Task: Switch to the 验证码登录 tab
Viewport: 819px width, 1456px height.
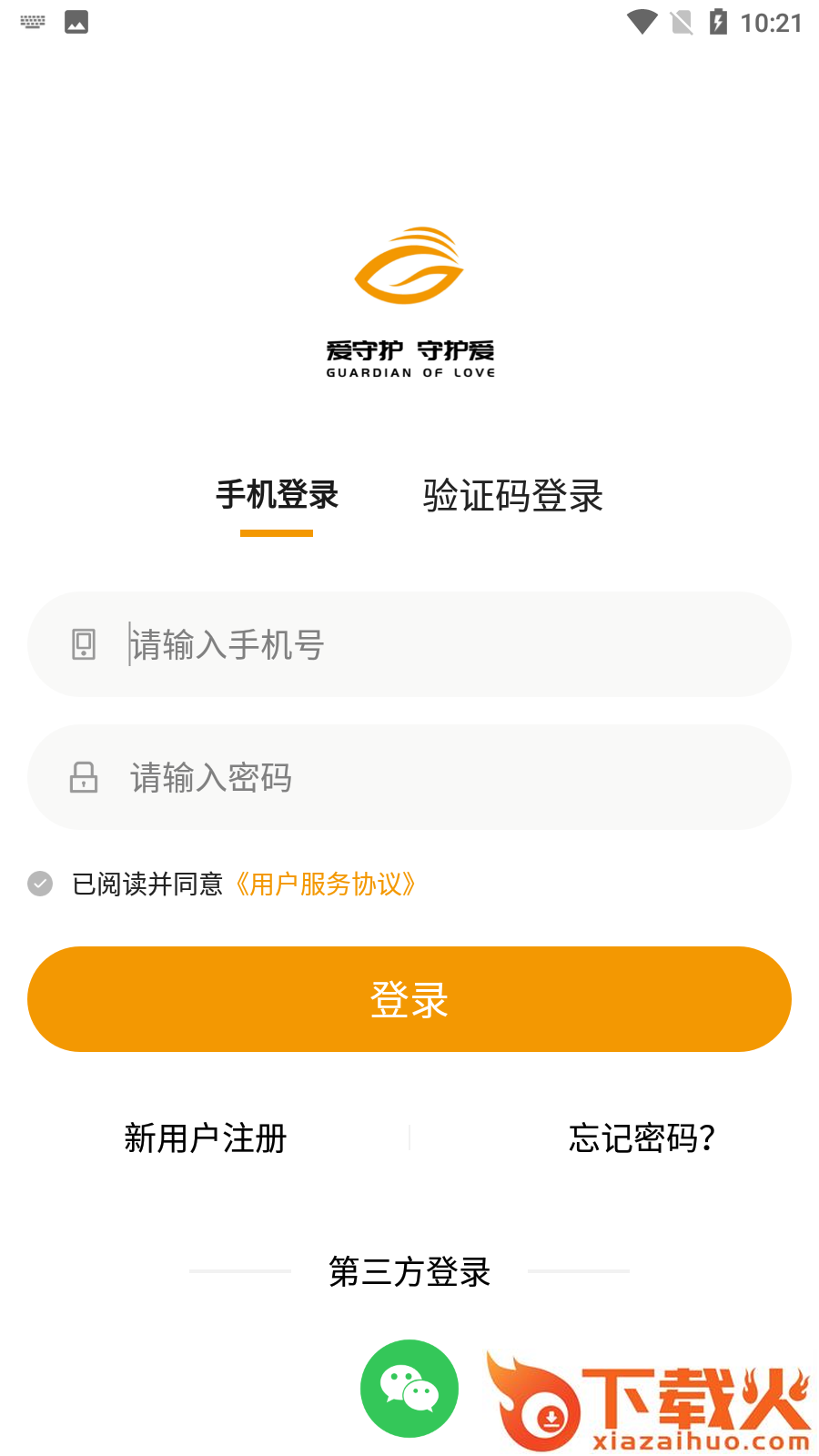Action: pyautogui.click(x=512, y=496)
